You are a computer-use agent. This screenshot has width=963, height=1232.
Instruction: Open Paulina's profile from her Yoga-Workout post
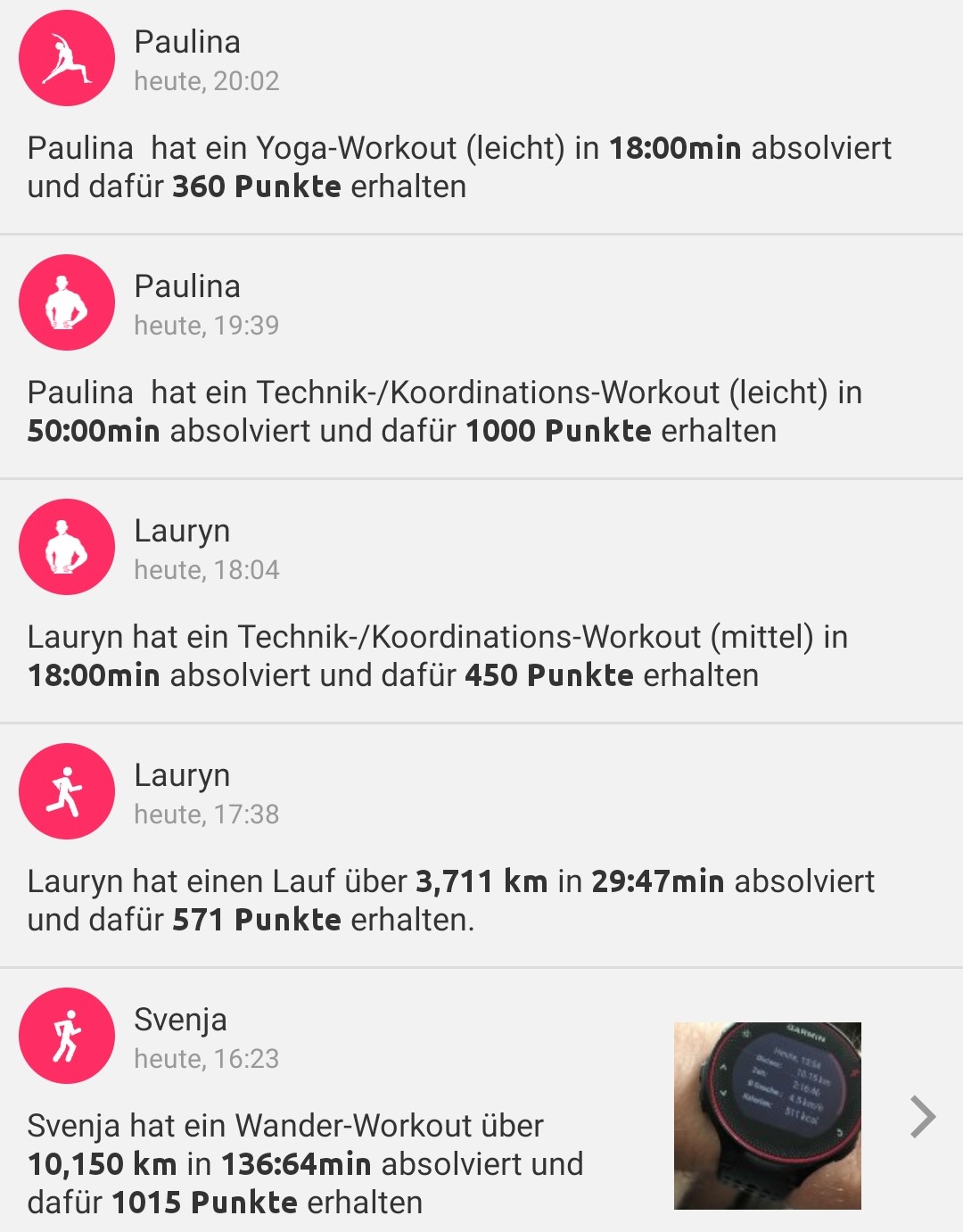[x=187, y=42]
